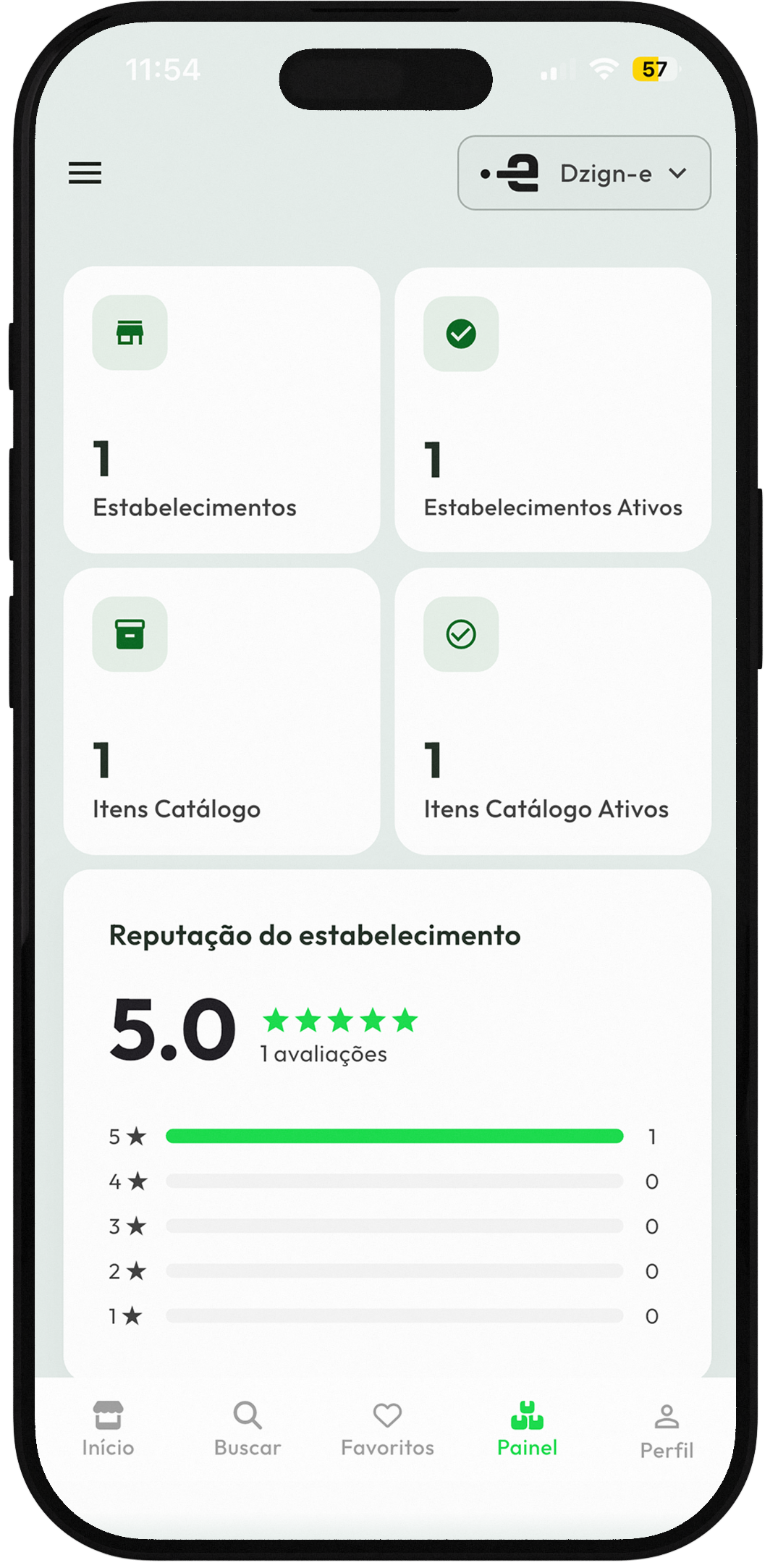
Task: Go to the Buscar tab
Action: click(x=248, y=1429)
